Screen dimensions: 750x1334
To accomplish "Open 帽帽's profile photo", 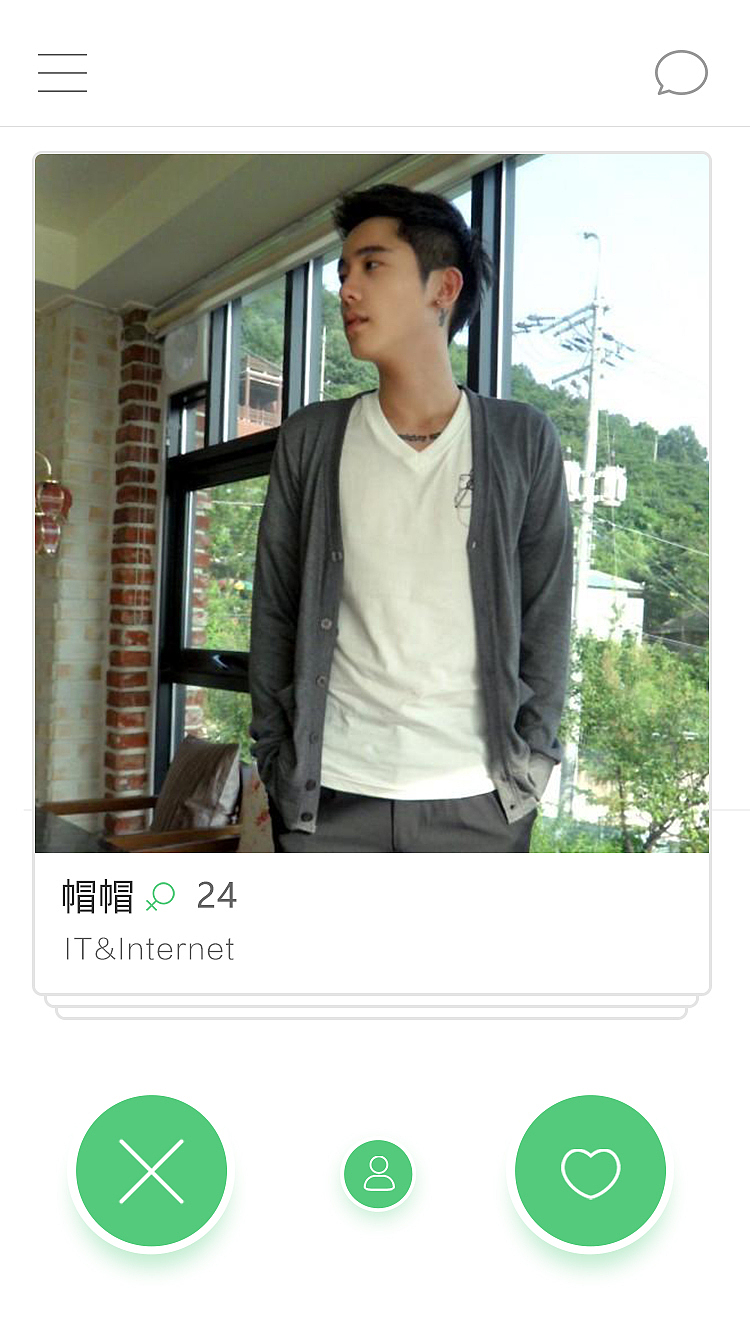I will [x=372, y=500].
